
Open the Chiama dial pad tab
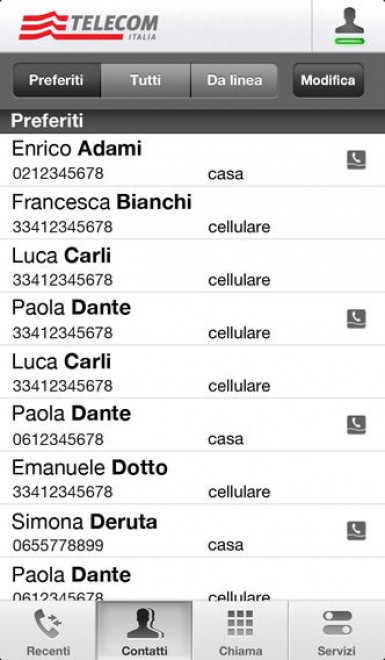tap(240, 631)
